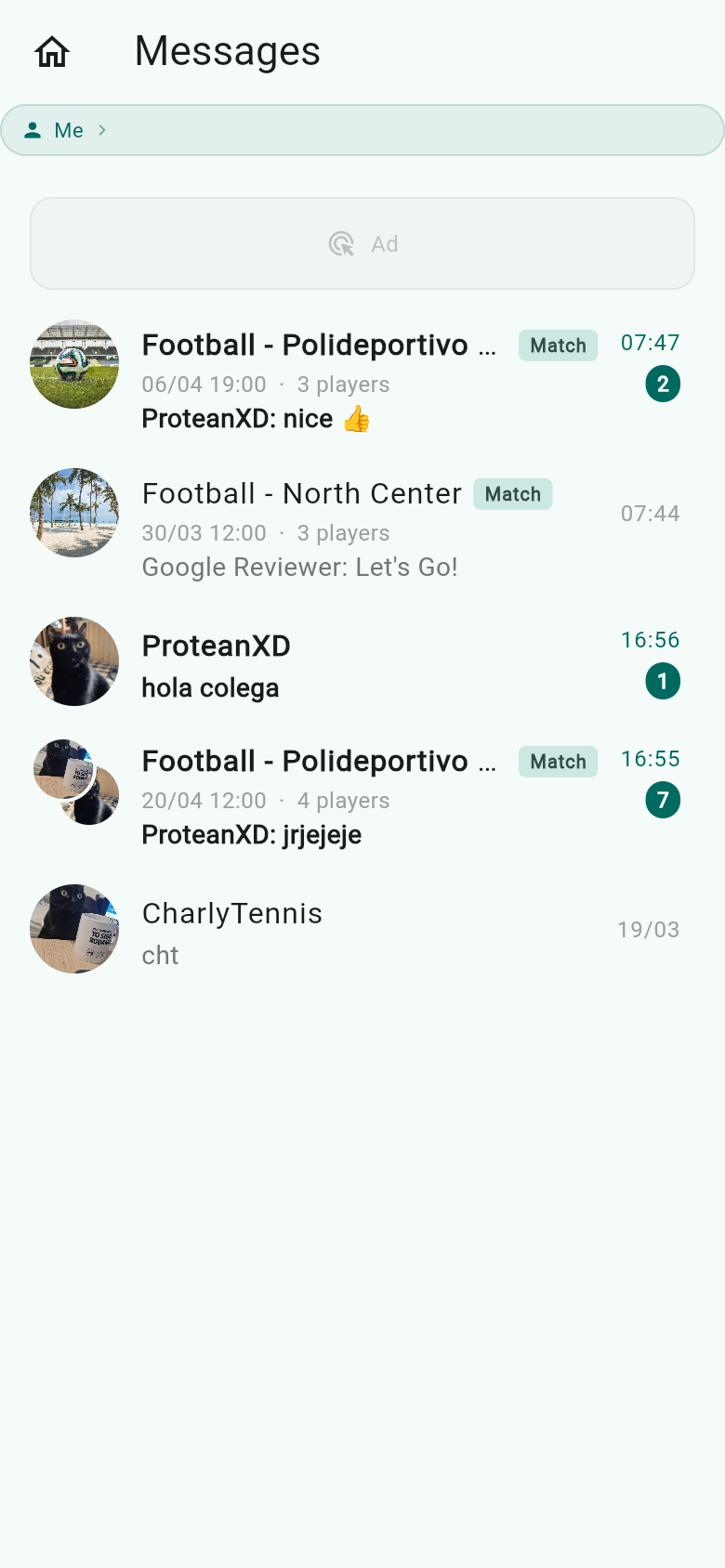Click the stacked avatars of the 20/04 Polideportivo match

click(x=73, y=781)
